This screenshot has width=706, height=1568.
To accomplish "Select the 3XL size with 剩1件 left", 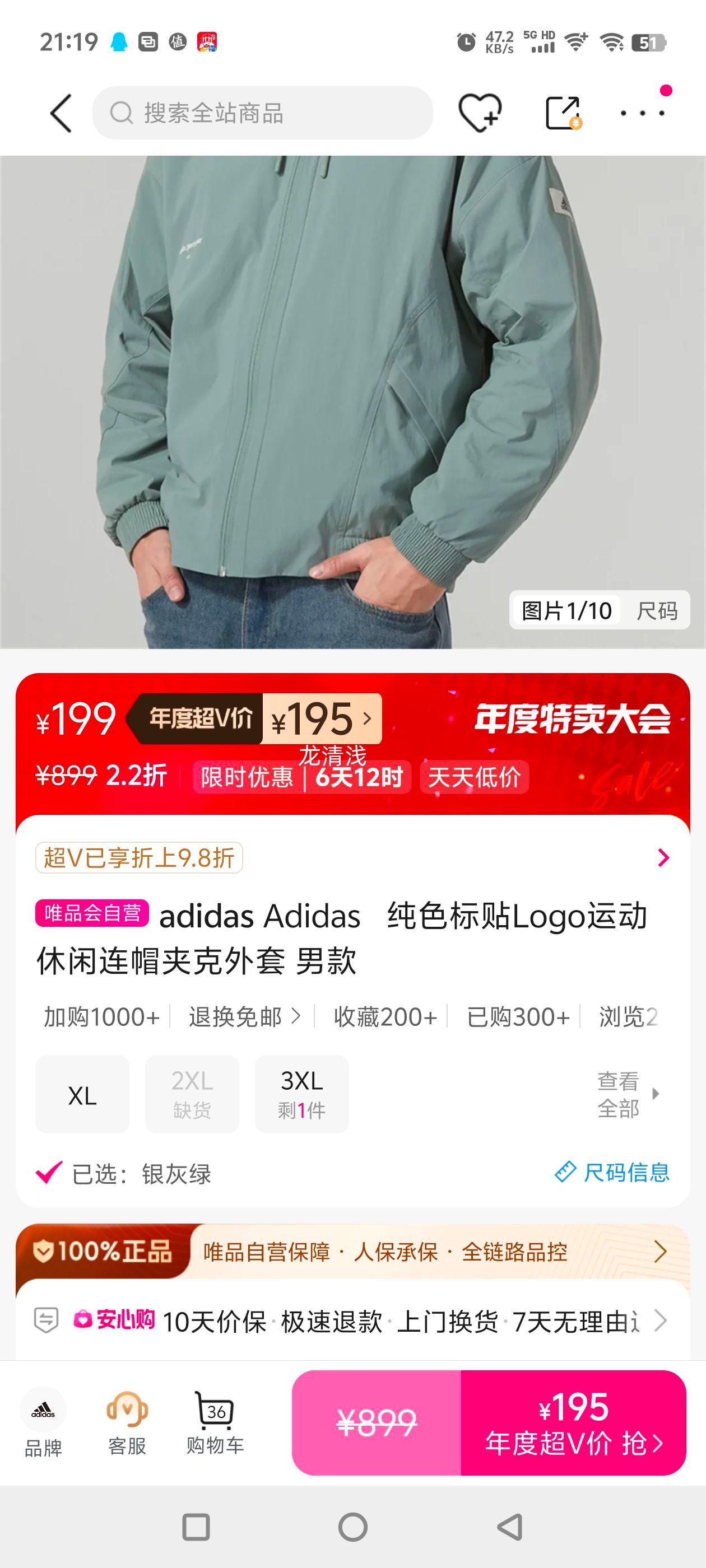I will (303, 1094).
